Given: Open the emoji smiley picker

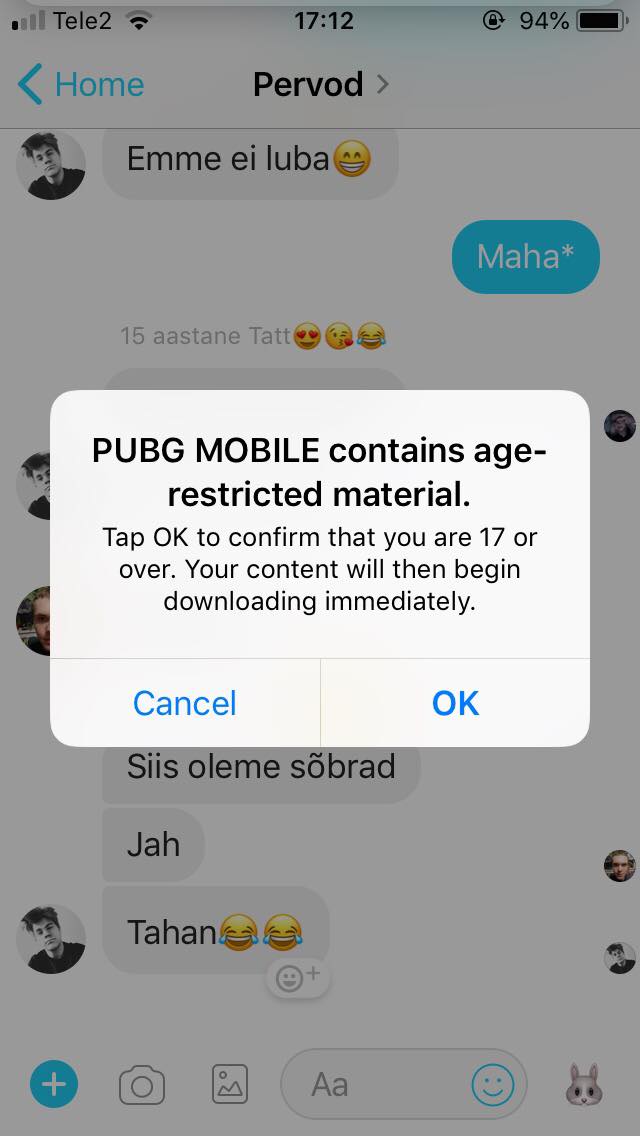Looking at the screenshot, I should pos(493,1085).
